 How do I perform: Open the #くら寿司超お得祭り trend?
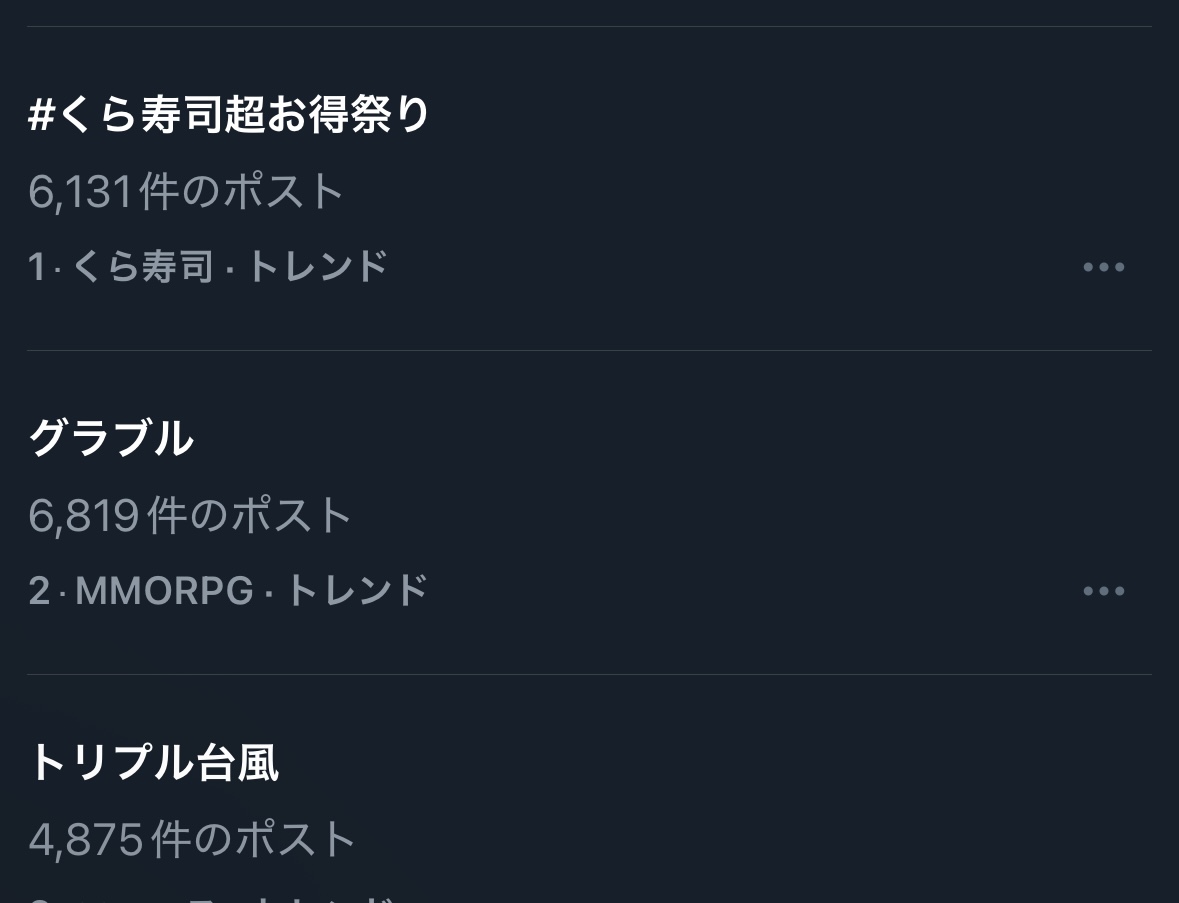click(x=229, y=115)
